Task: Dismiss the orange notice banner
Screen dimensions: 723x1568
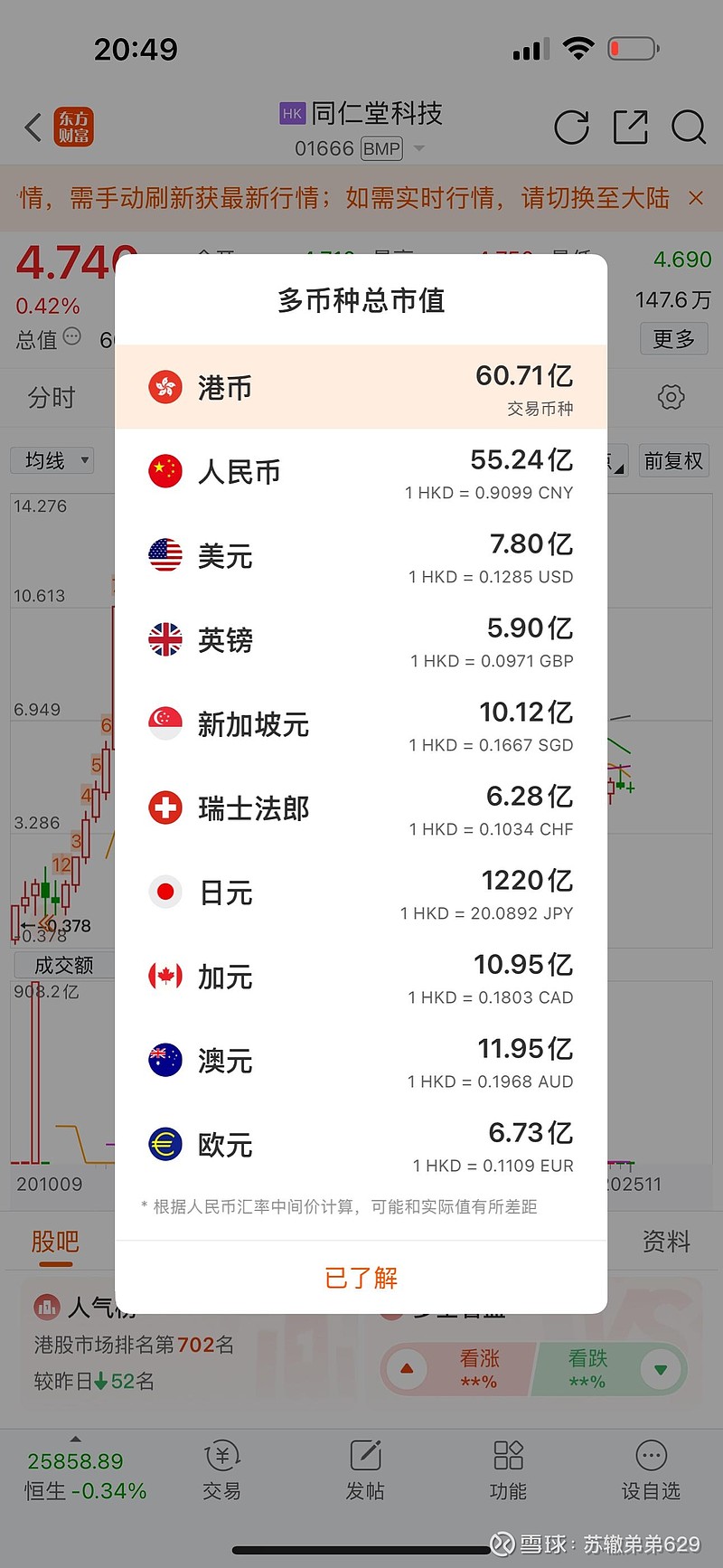Action: (696, 198)
